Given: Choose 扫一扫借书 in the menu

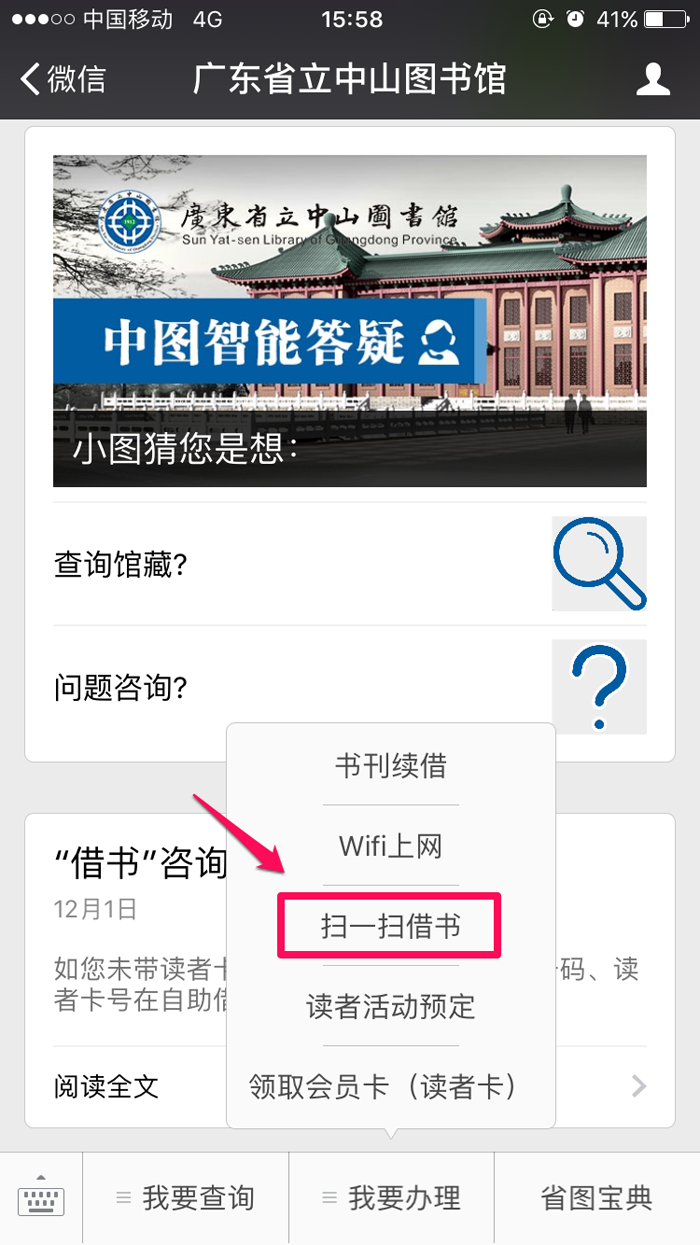Looking at the screenshot, I should coord(390,926).
